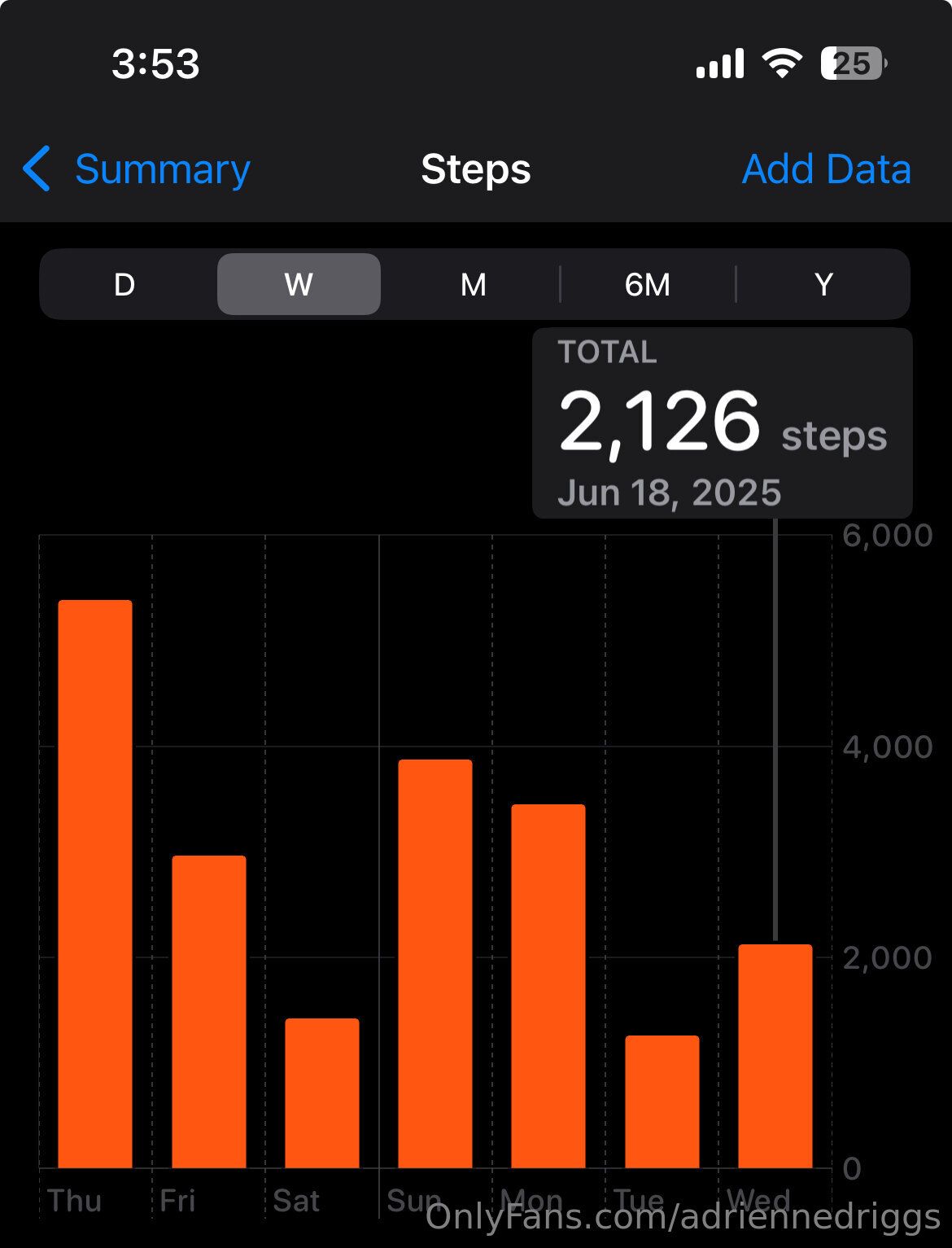This screenshot has width=952, height=1248.
Task: Switch to the M month view
Action: point(473,284)
